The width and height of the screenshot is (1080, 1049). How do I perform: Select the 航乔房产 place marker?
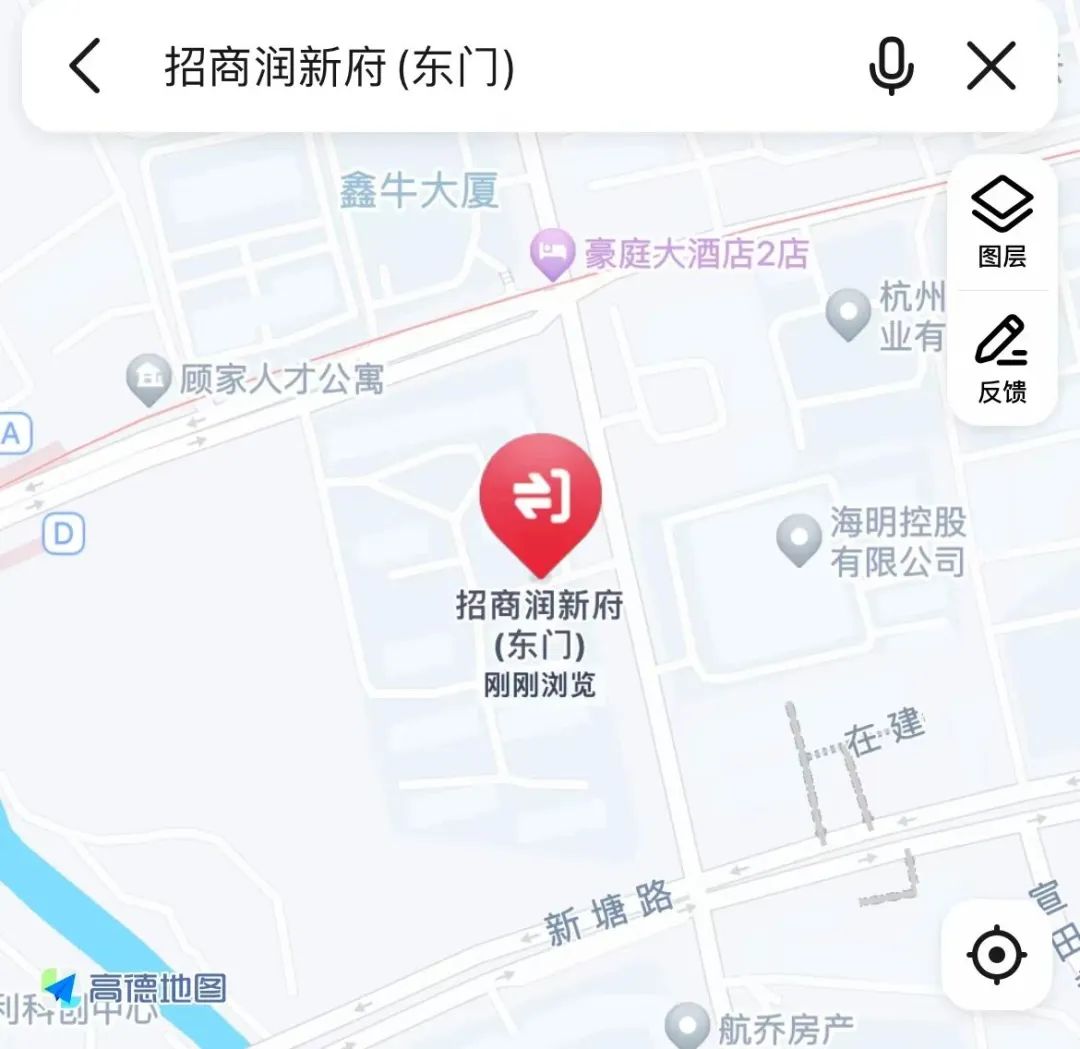tap(687, 1024)
